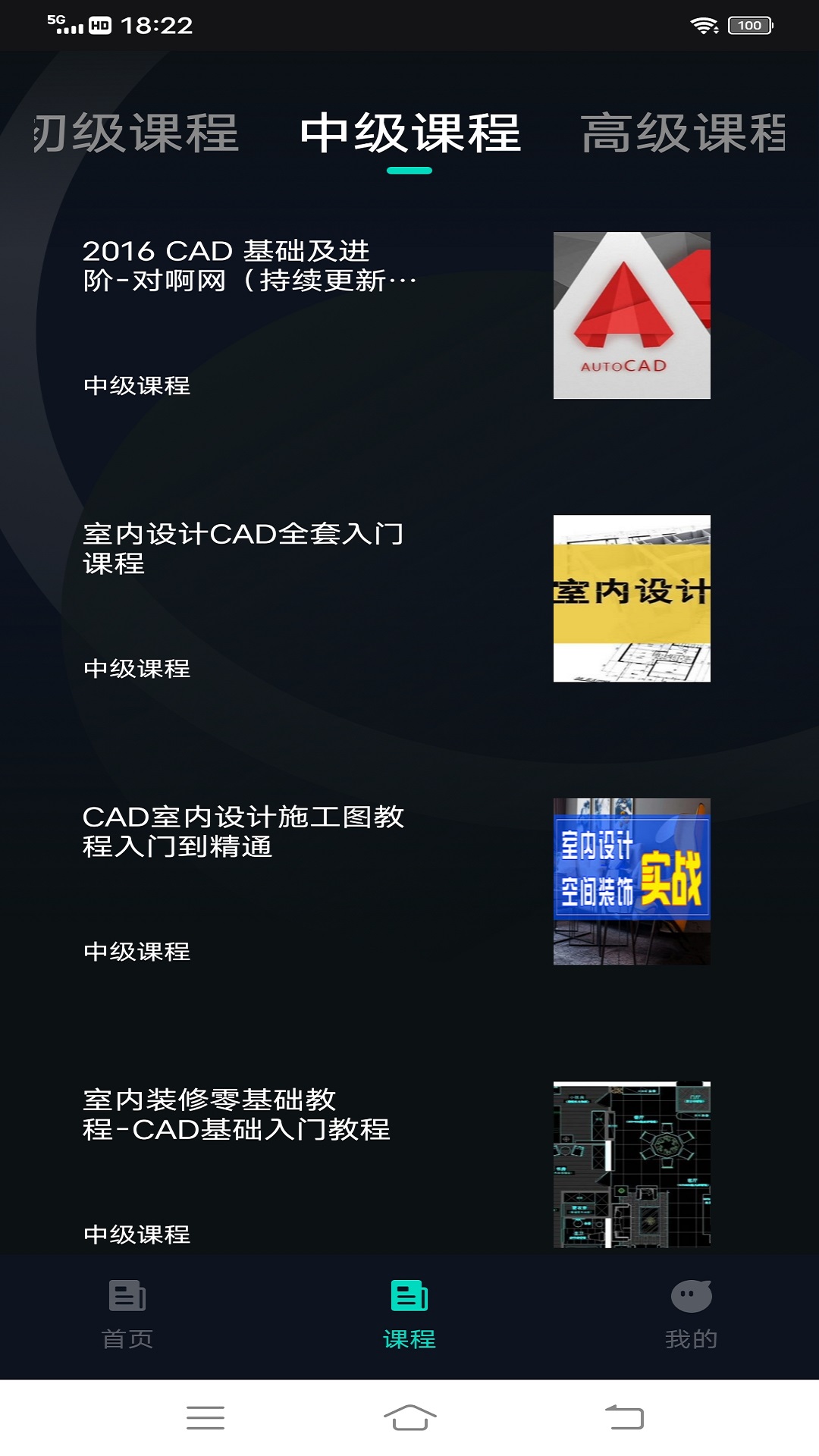Go to the system home screen
819x1456 pixels.
(409, 1417)
